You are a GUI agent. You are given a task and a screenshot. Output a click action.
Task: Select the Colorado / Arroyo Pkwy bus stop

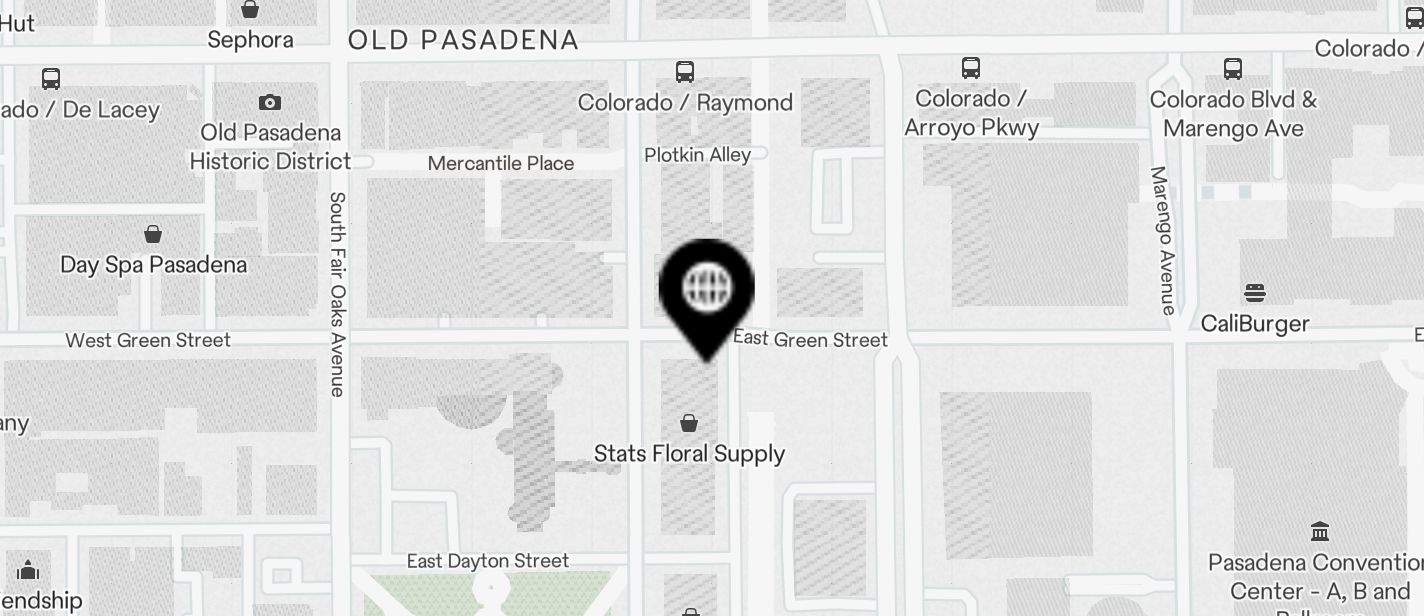click(x=970, y=68)
